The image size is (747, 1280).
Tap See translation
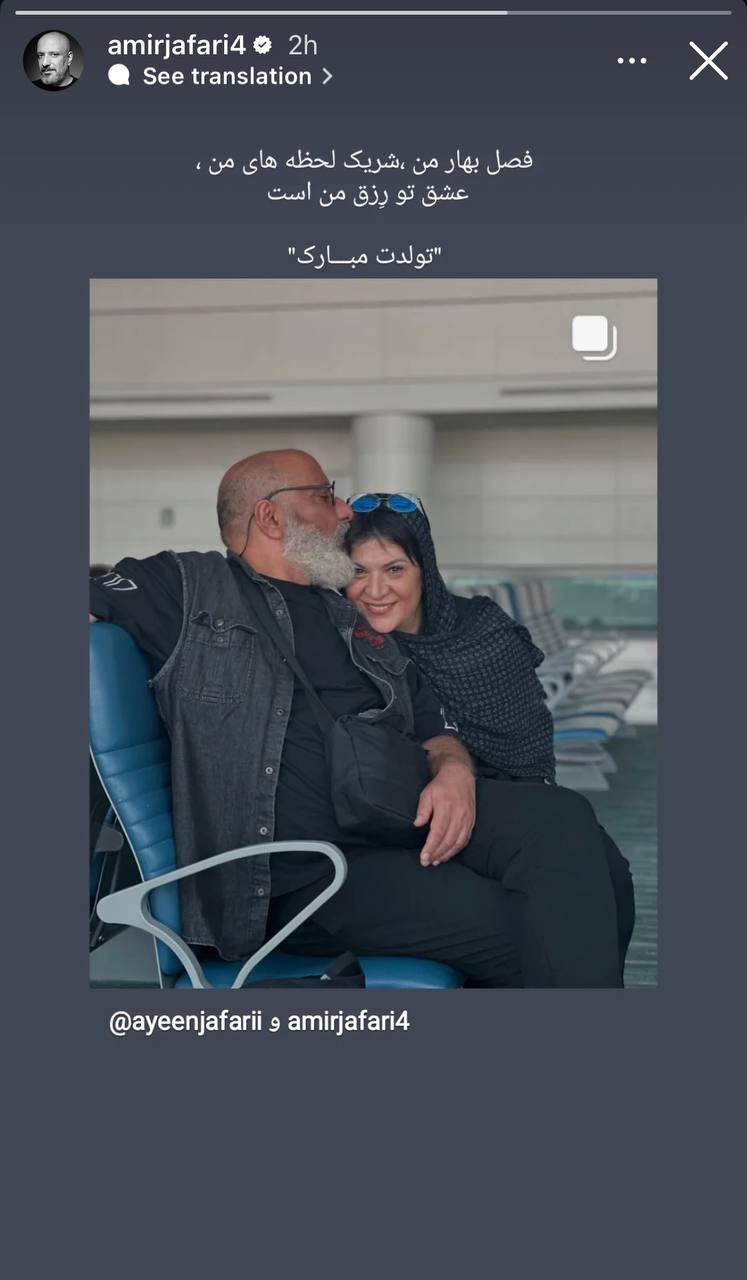point(226,76)
